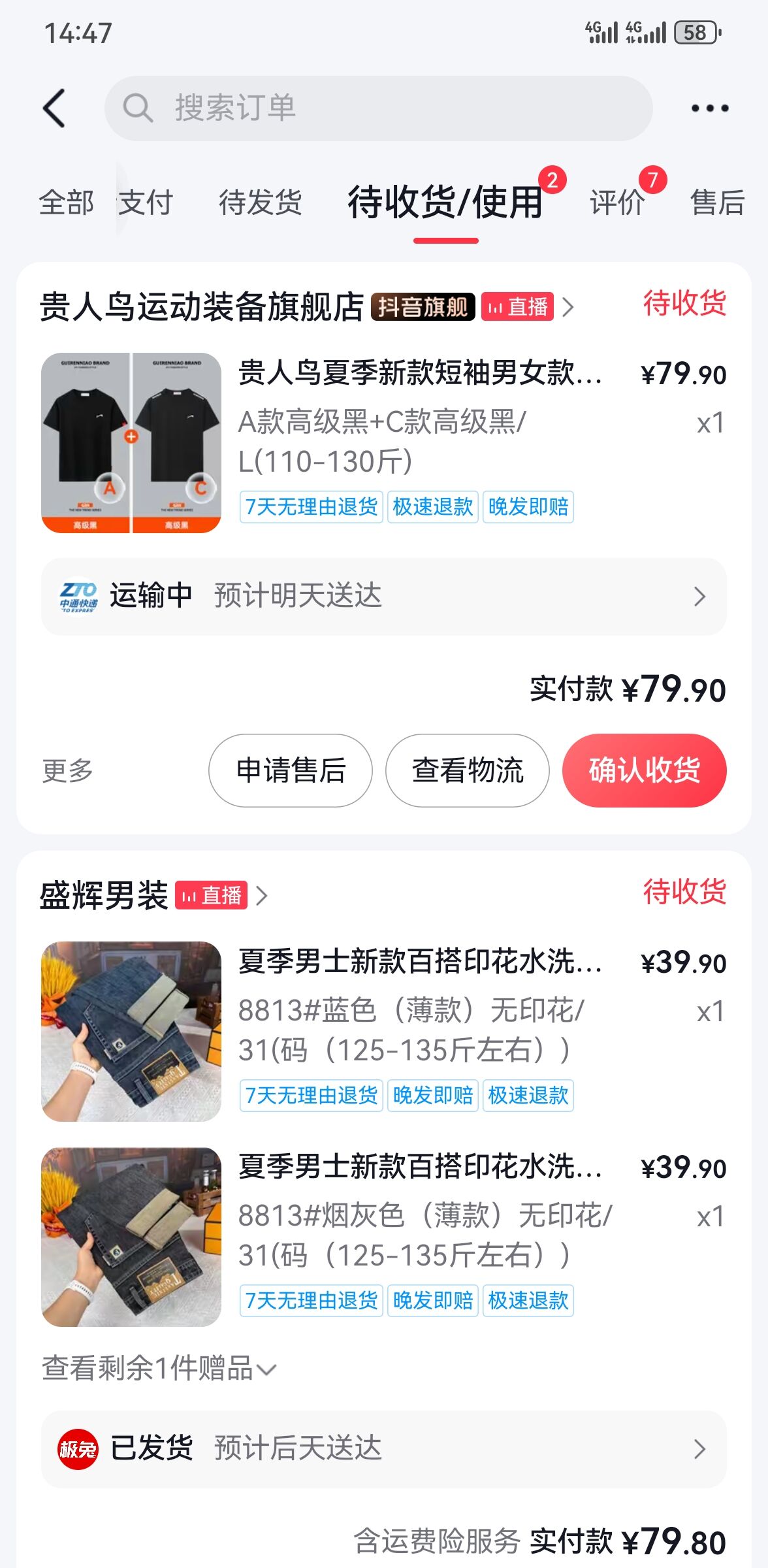Tap 申请售后 for the 贵人鸟 order
Screen dimensions: 768x1568
(x=291, y=770)
